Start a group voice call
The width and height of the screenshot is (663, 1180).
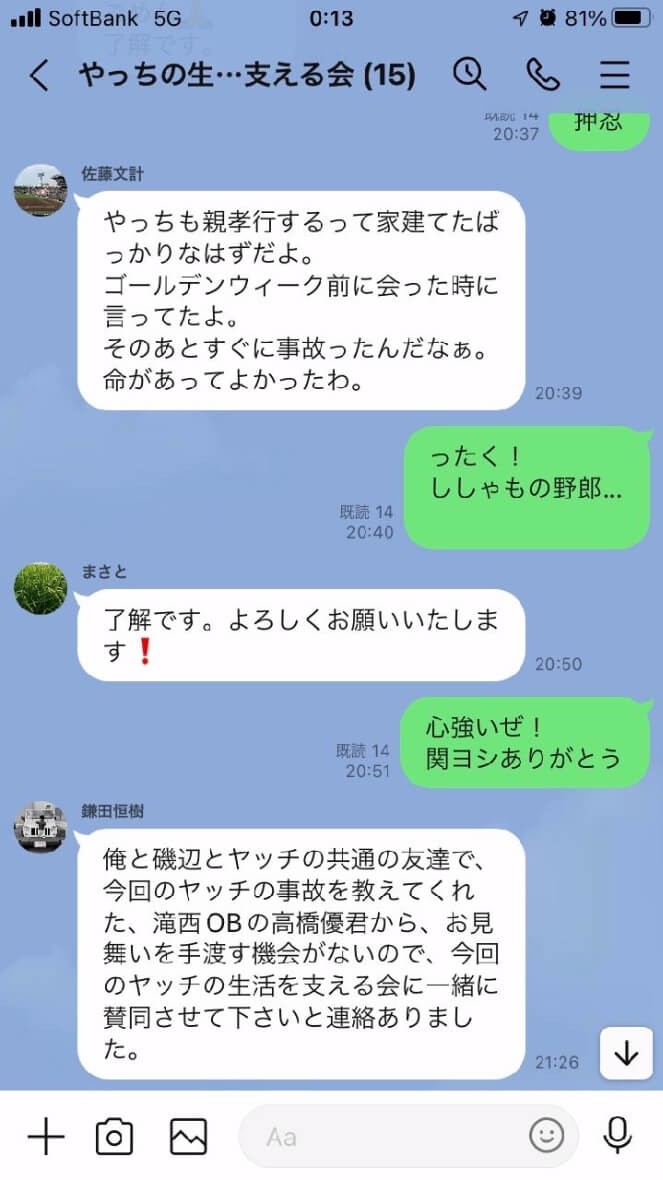click(x=542, y=75)
